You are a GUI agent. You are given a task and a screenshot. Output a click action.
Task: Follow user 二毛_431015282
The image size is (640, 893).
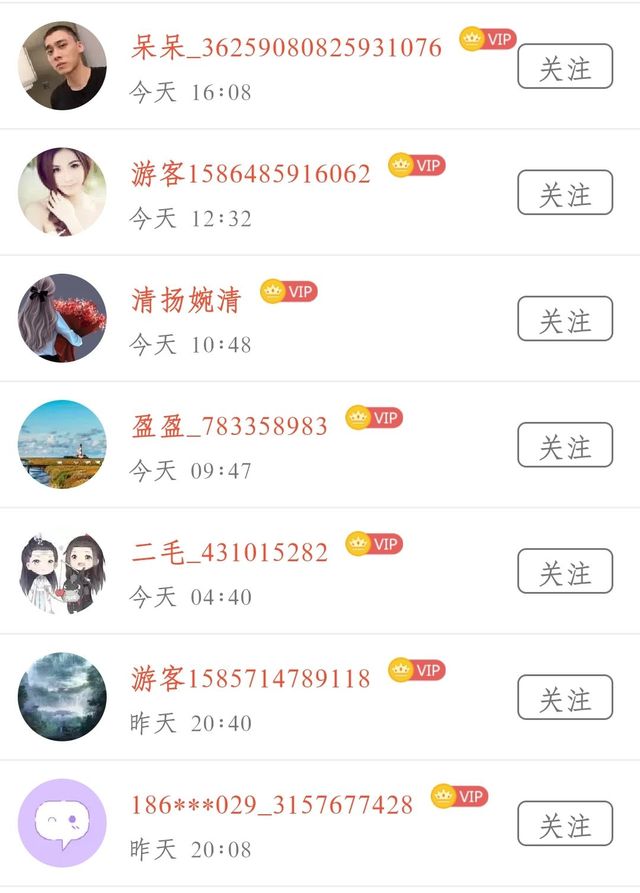(564, 572)
